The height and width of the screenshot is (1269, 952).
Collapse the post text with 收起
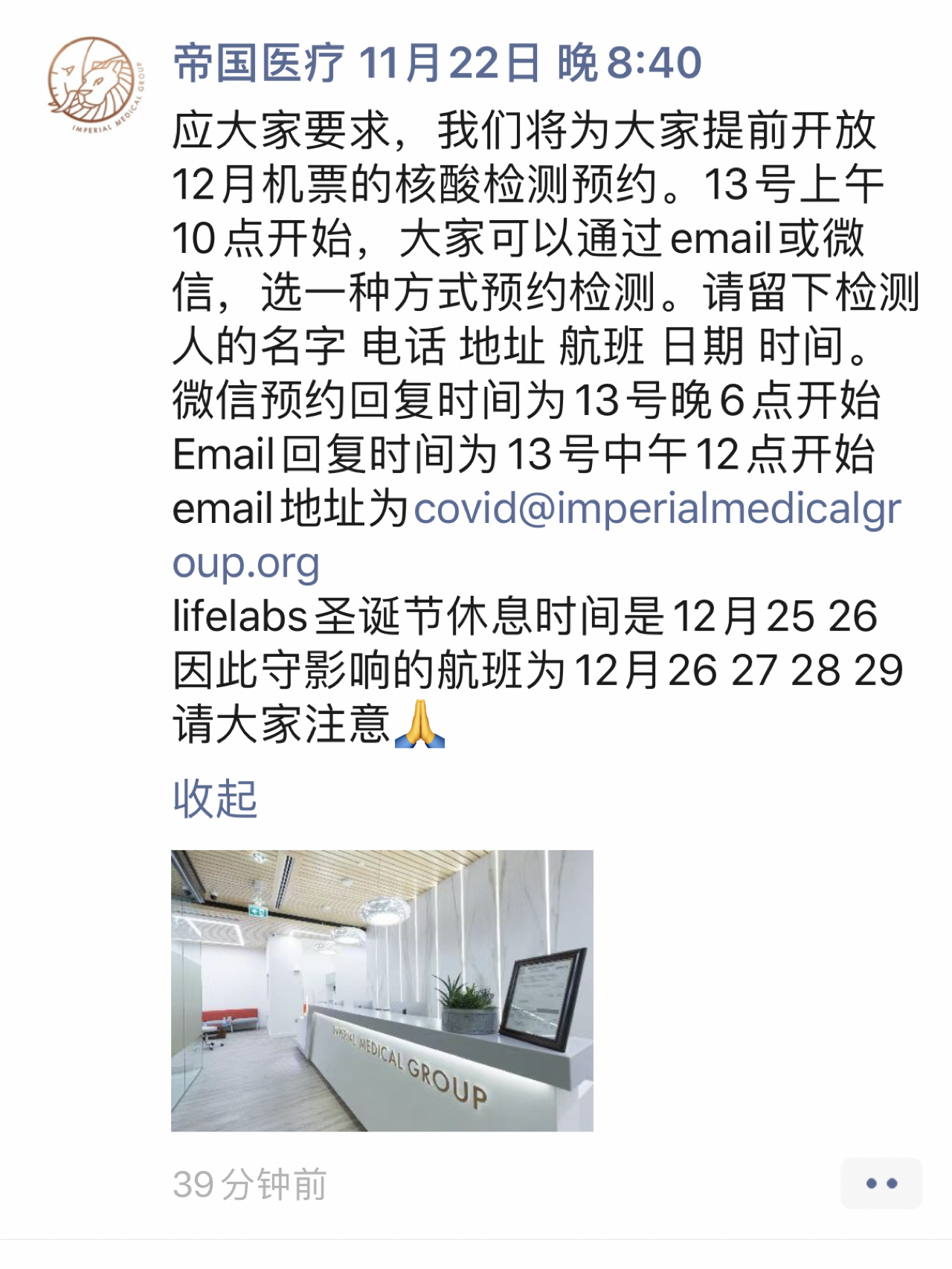(215, 799)
